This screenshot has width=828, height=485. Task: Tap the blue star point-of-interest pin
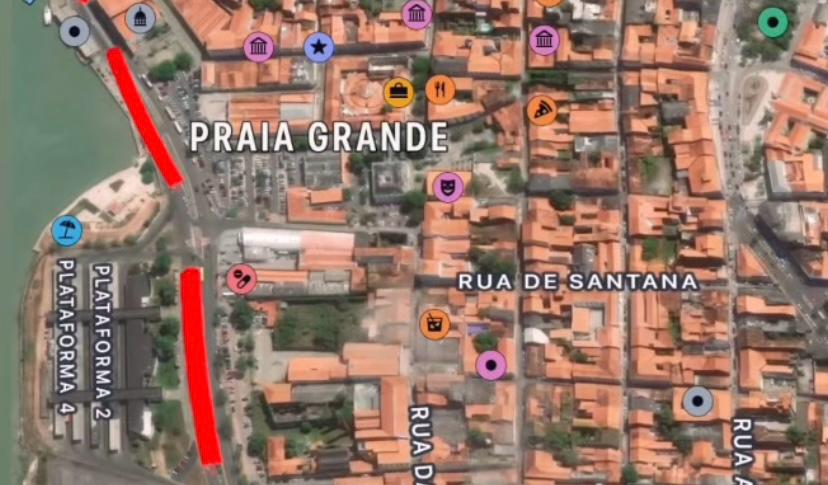point(319,47)
